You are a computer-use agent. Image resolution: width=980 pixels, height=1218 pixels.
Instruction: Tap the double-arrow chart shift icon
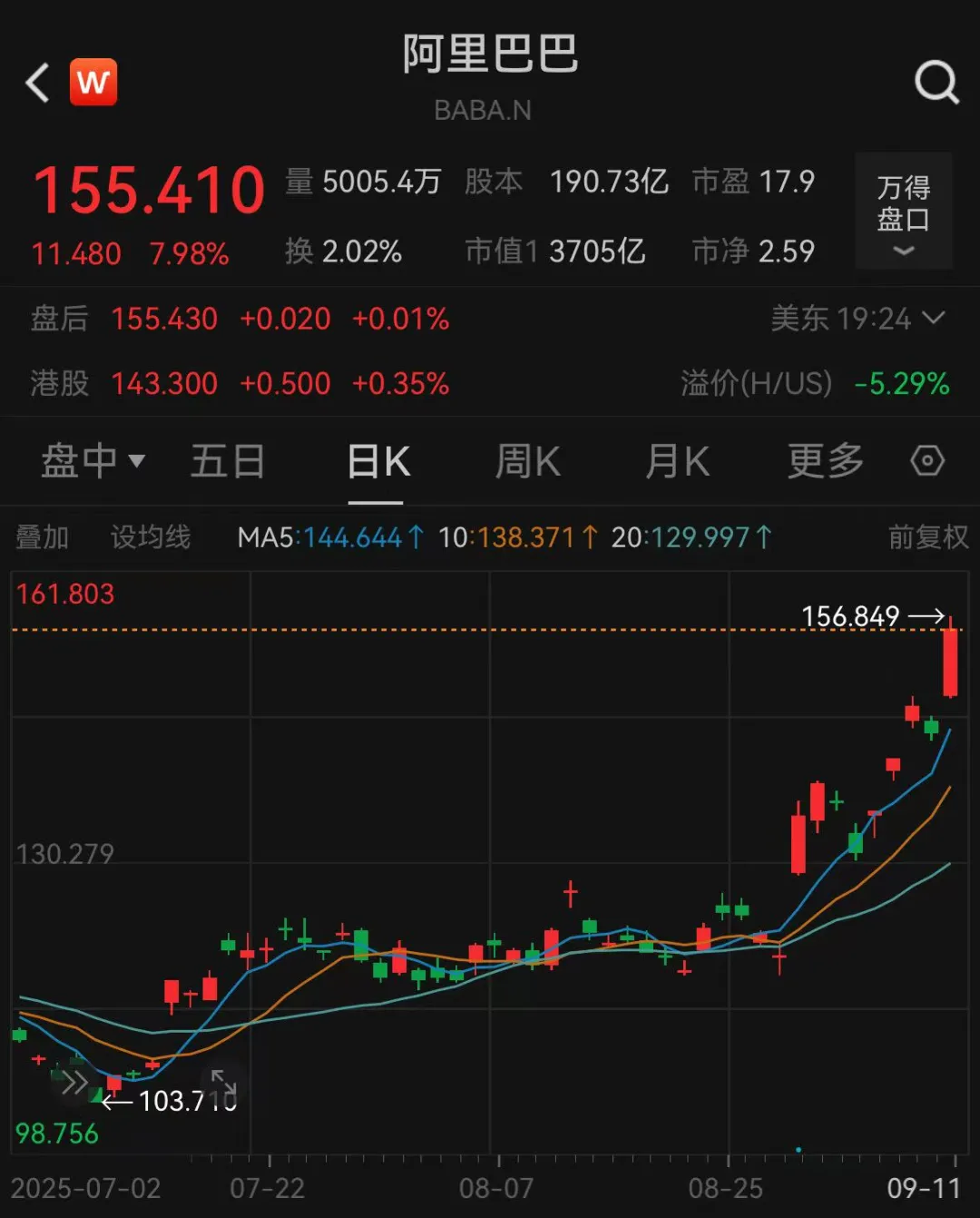click(73, 1082)
